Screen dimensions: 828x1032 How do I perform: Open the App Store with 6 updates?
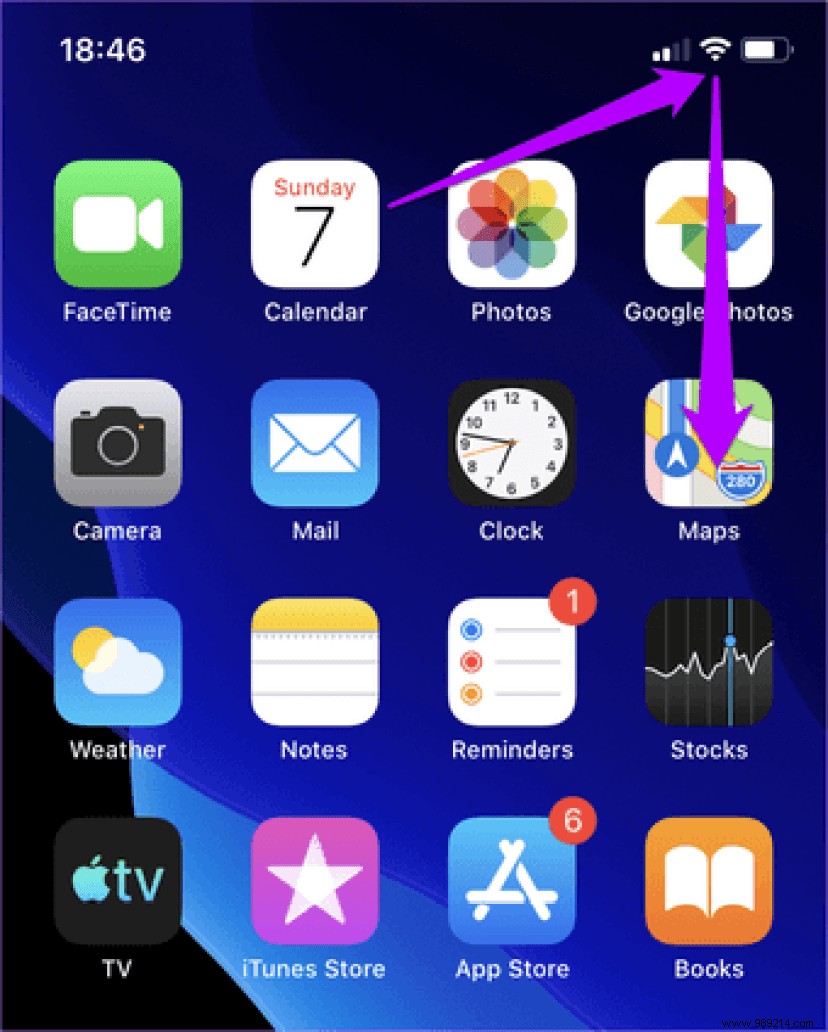pos(512,879)
